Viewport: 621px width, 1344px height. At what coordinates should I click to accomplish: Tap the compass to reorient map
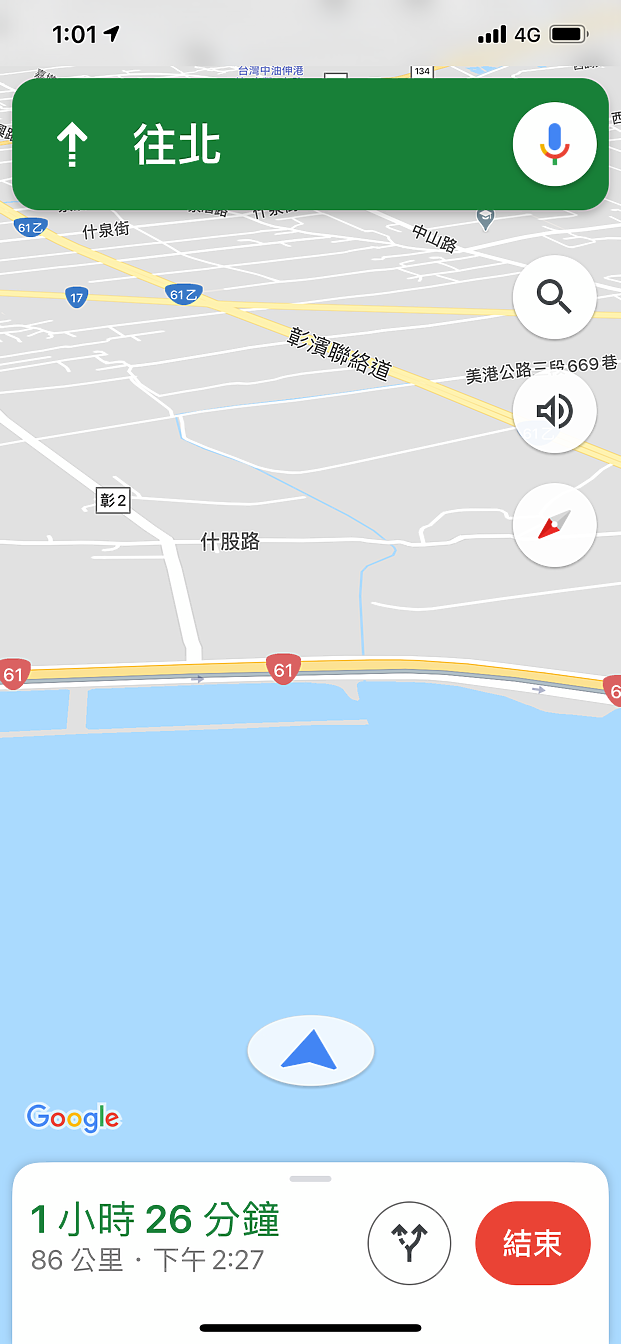[554, 525]
